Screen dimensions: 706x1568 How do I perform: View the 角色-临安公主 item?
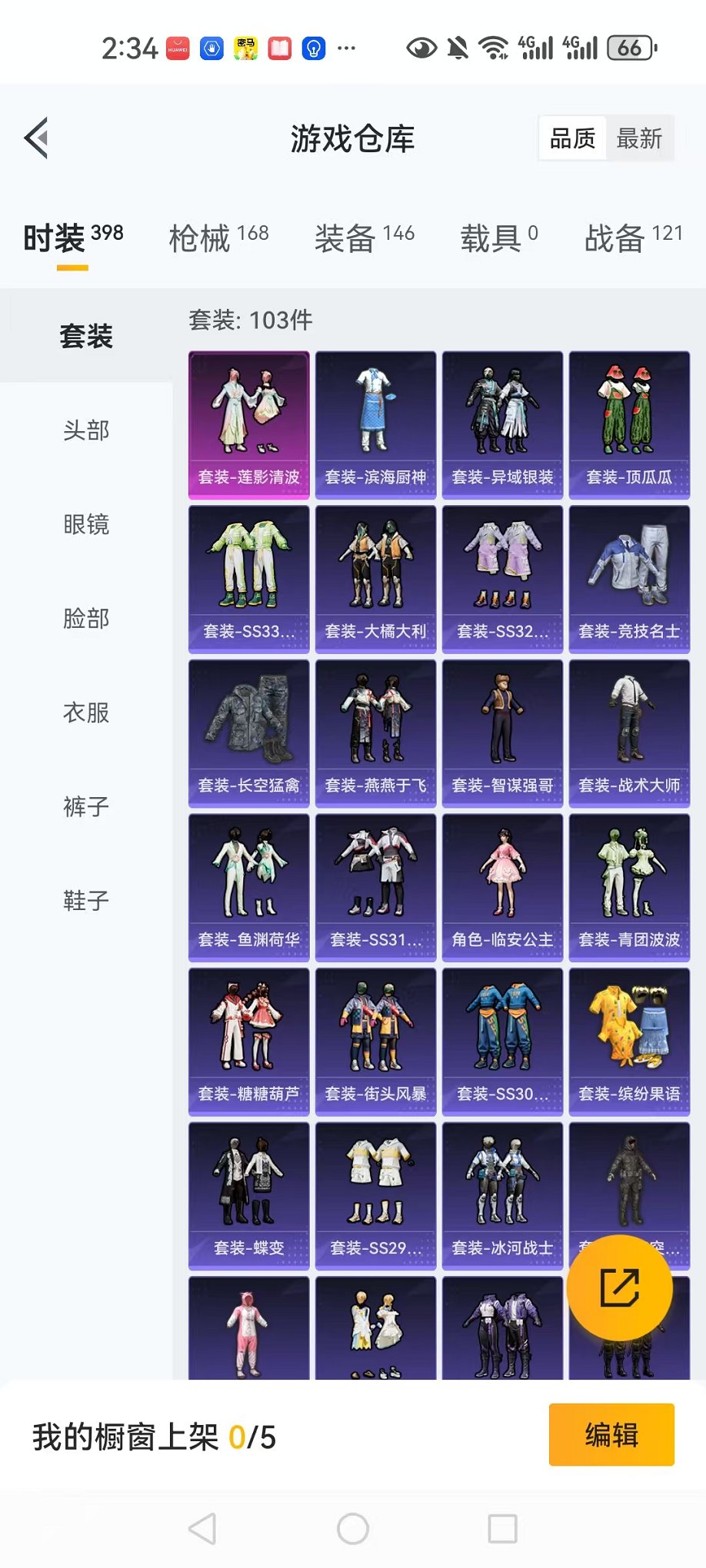(503, 888)
